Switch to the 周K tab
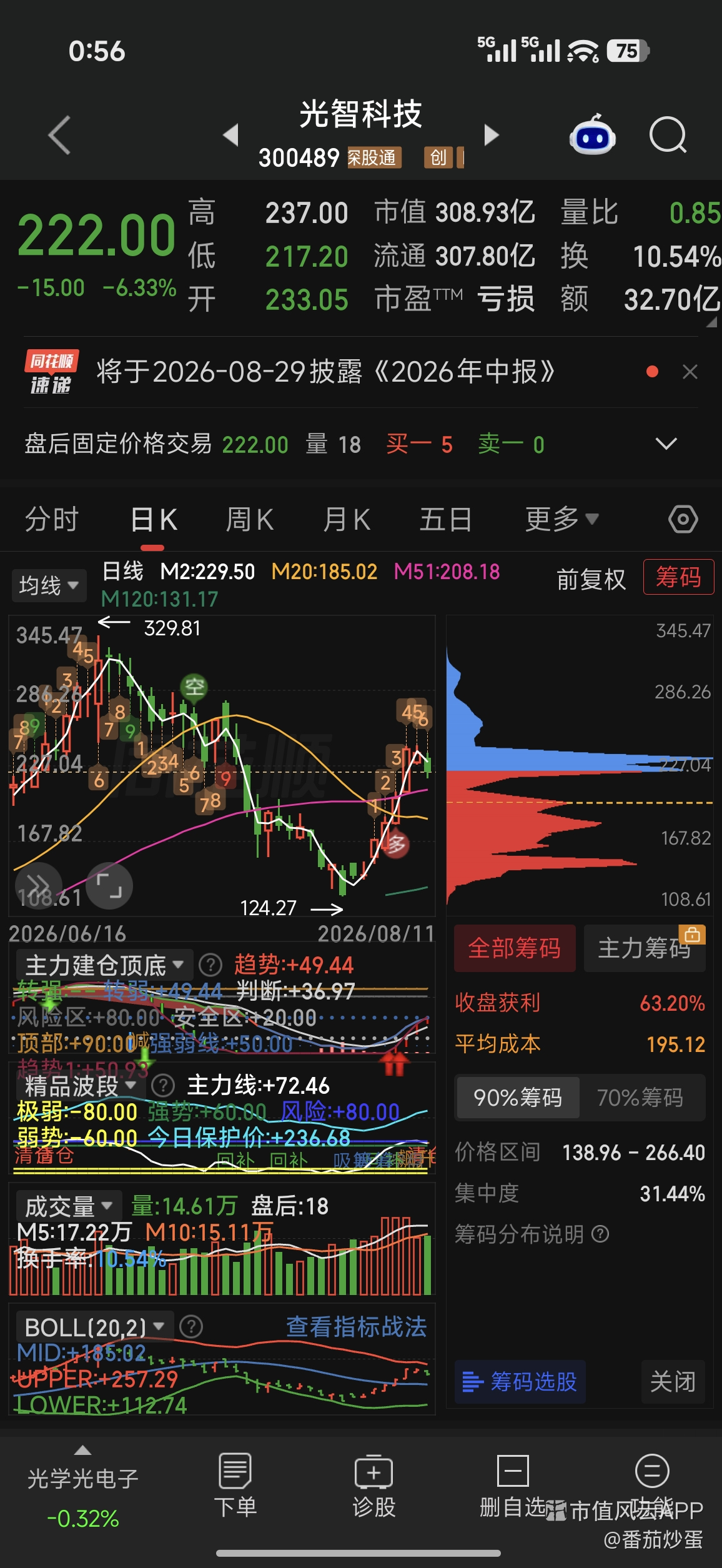722x1568 pixels. click(250, 520)
